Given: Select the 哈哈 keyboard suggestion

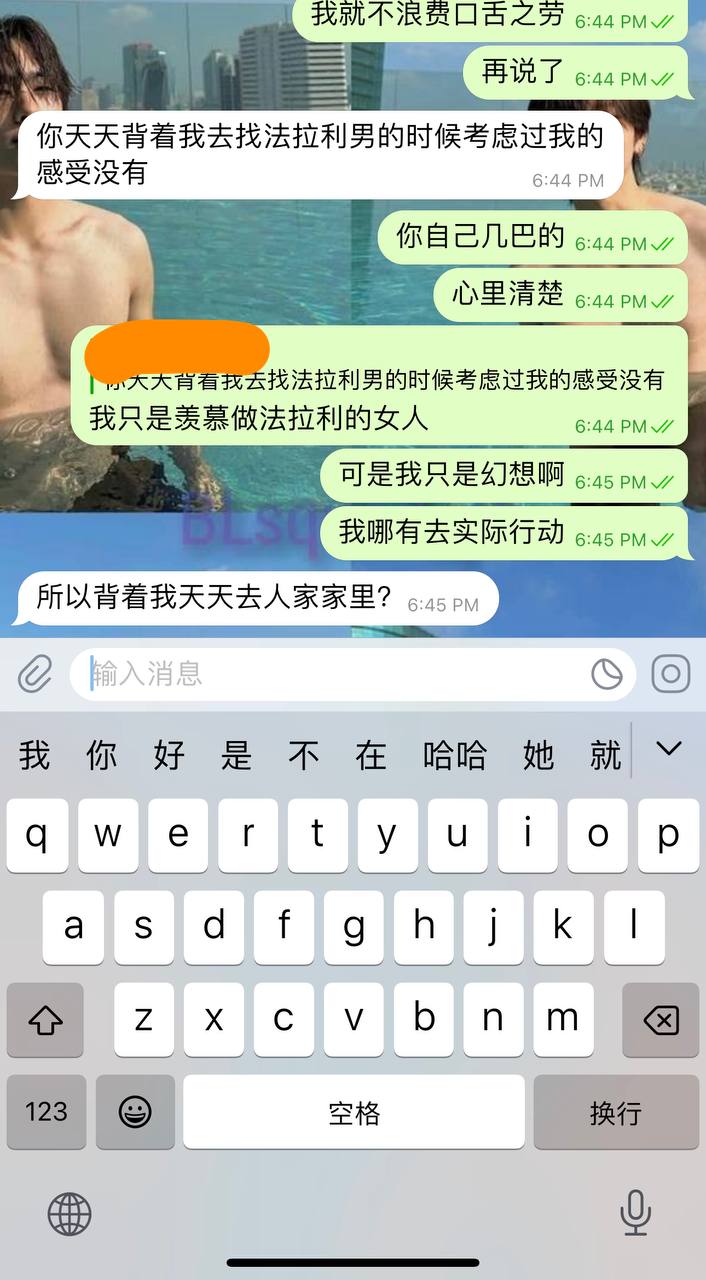Looking at the screenshot, I should pos(454,755).
